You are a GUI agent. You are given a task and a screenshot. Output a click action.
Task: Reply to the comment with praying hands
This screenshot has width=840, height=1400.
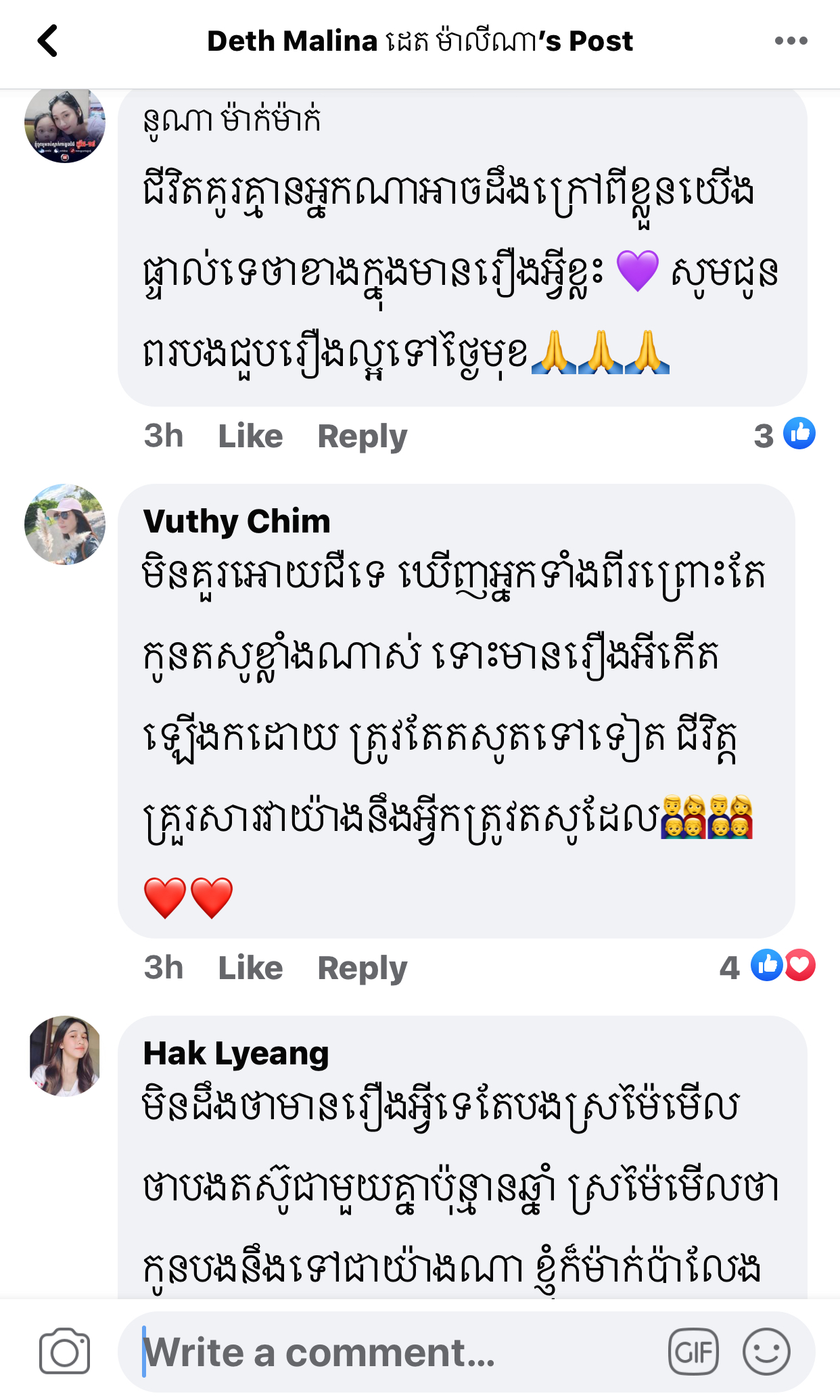tap(362, 436)
